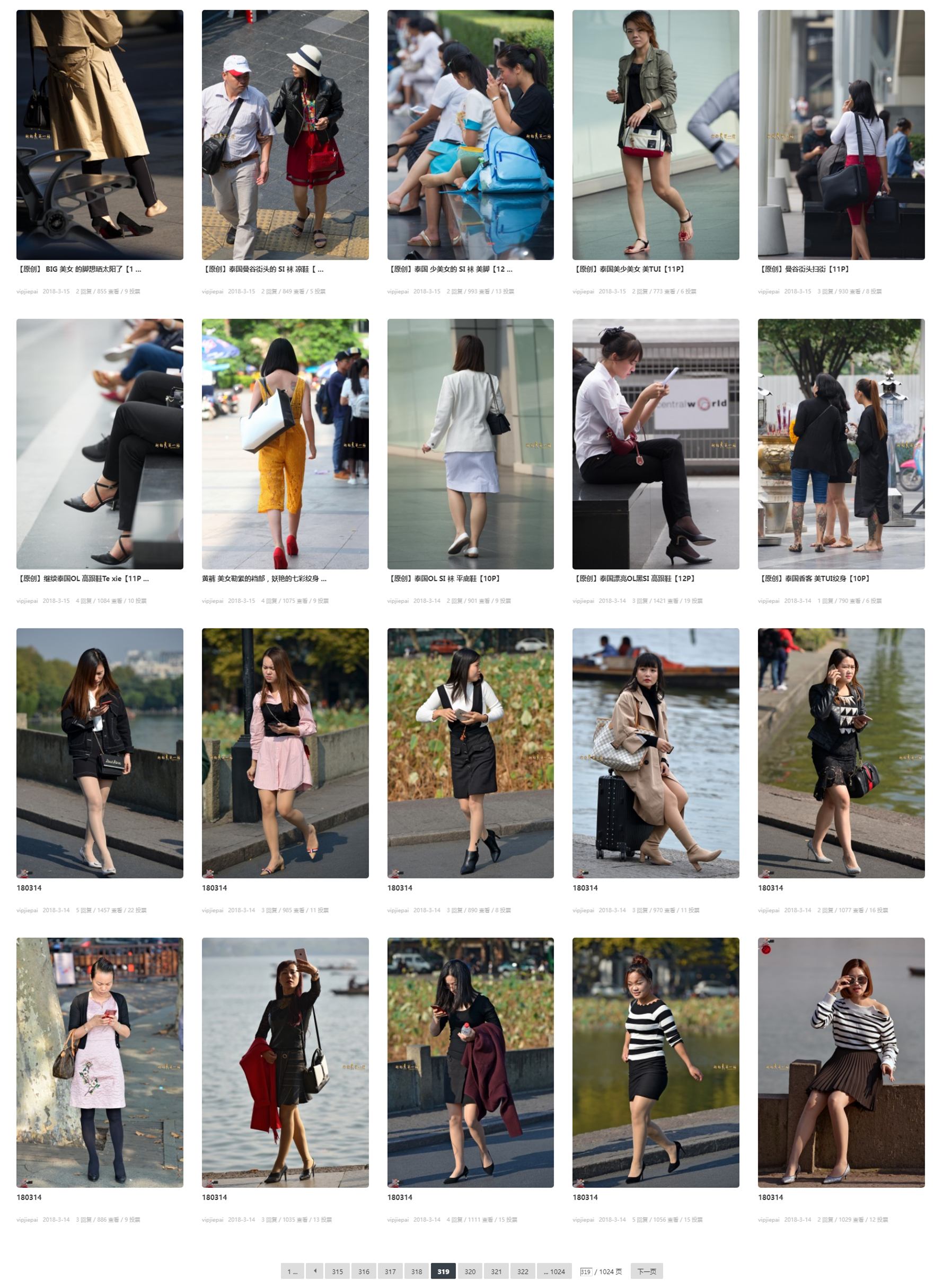Tap the previous page arrow
943x1288 pixels.
[314, 1271]
